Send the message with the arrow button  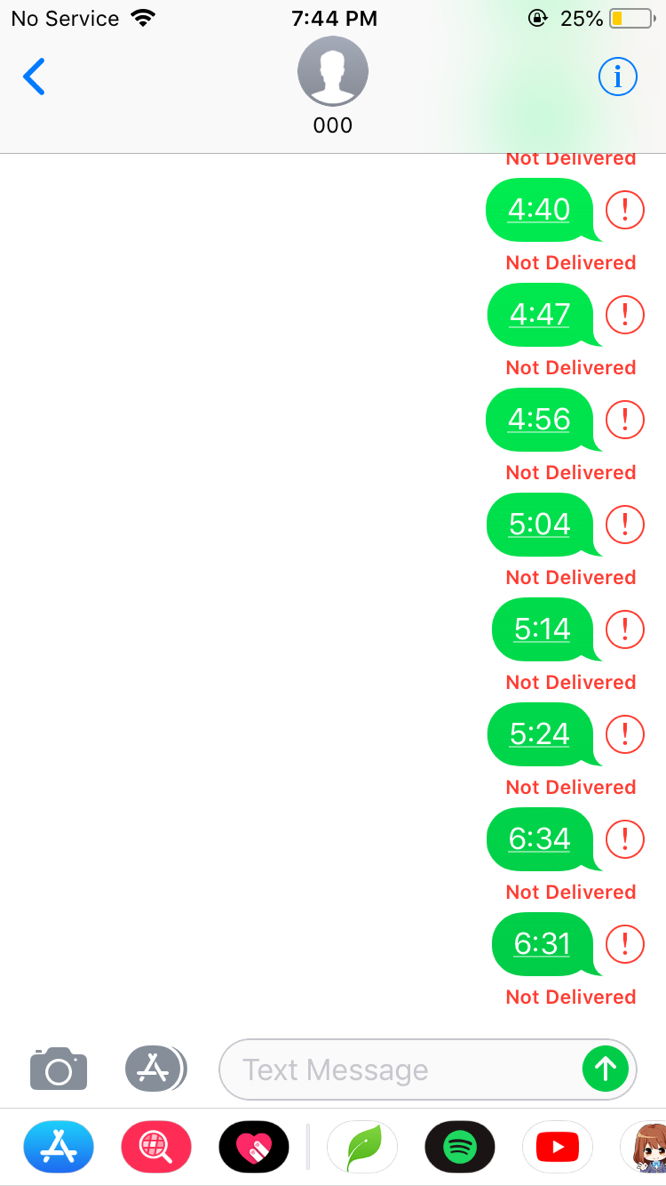pos(605,1069)
